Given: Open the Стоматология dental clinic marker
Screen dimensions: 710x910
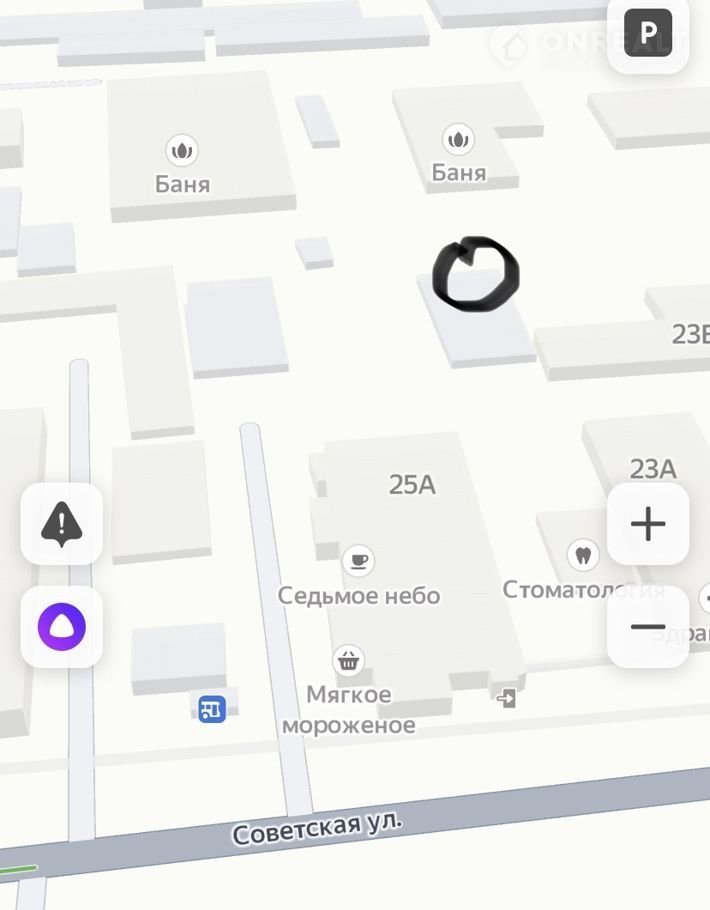Looking at the screenshot, I should point(582,553).
